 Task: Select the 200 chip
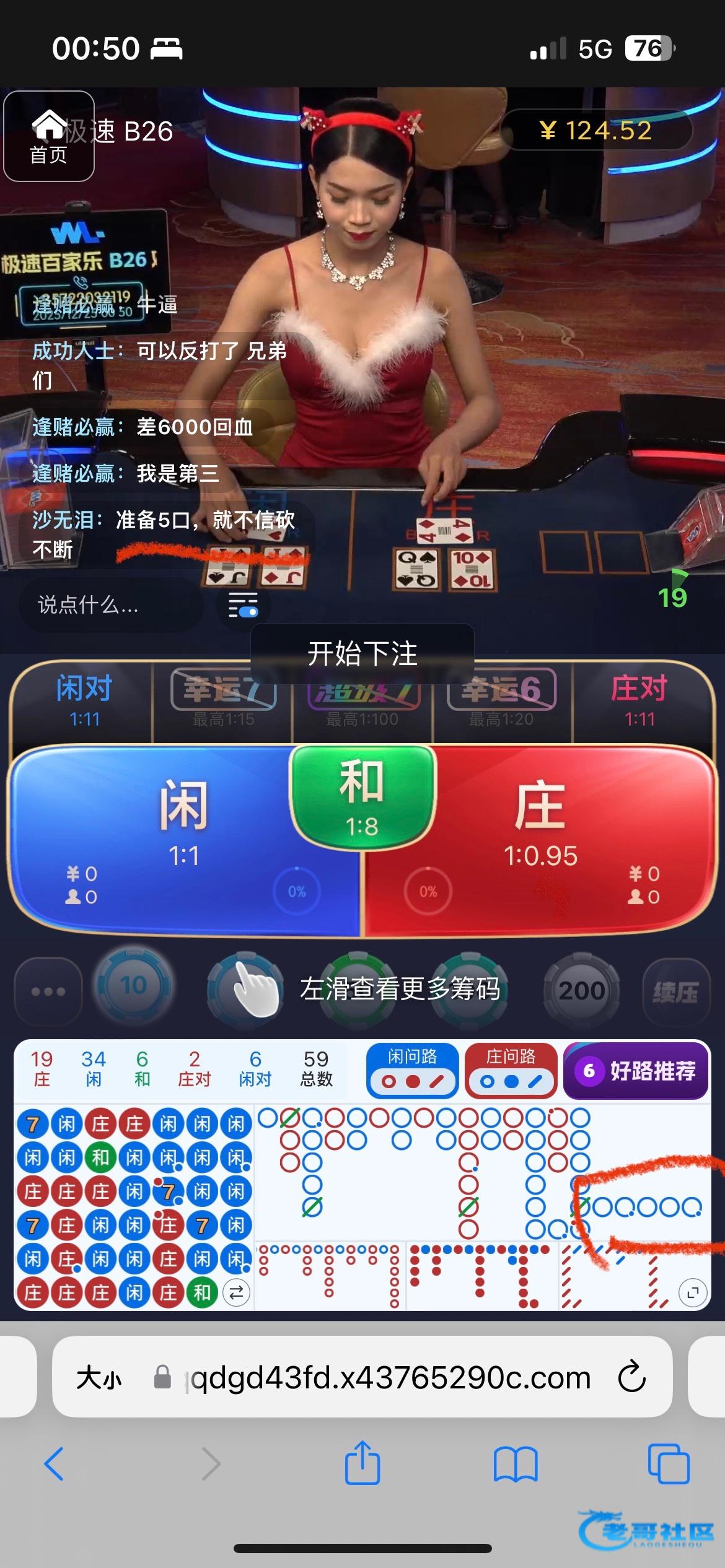[x=581, y=991]
